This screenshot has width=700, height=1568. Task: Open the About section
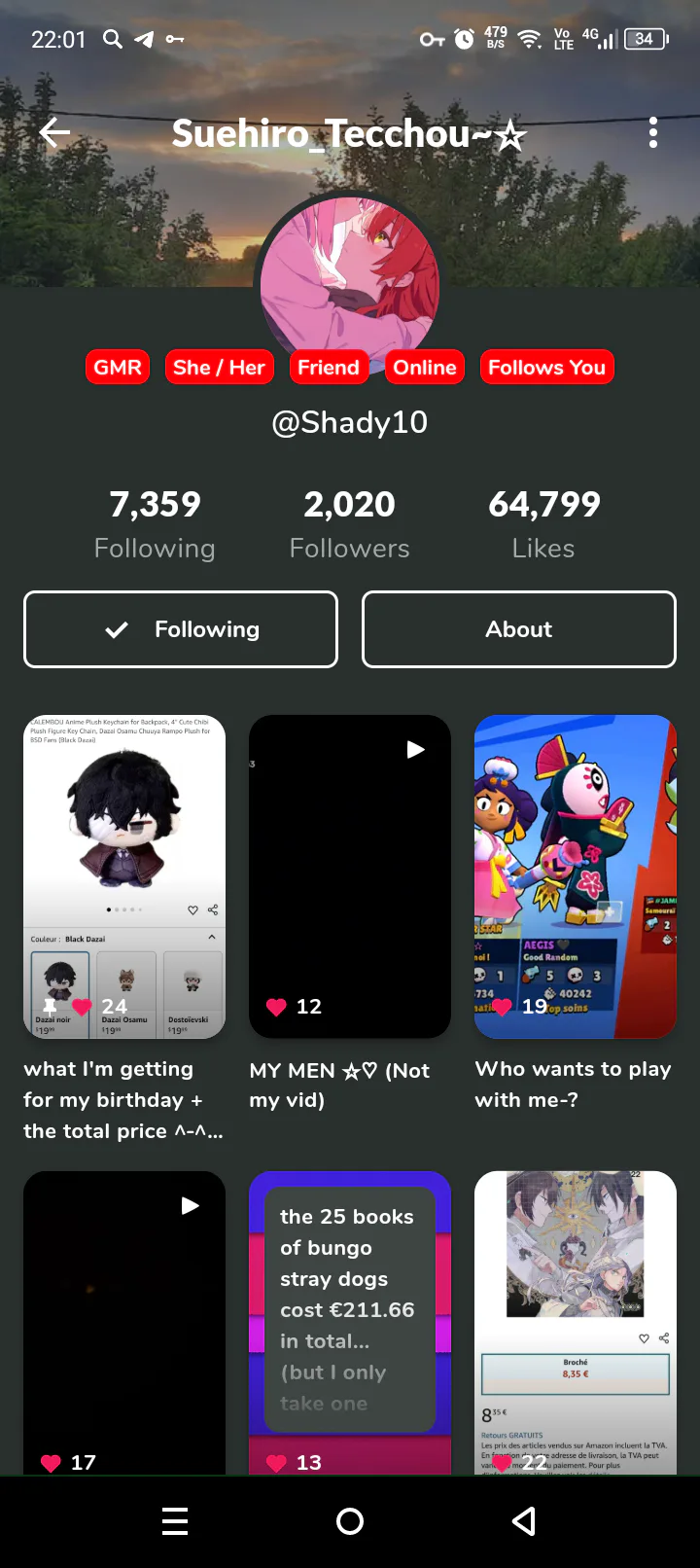(518, 629)
